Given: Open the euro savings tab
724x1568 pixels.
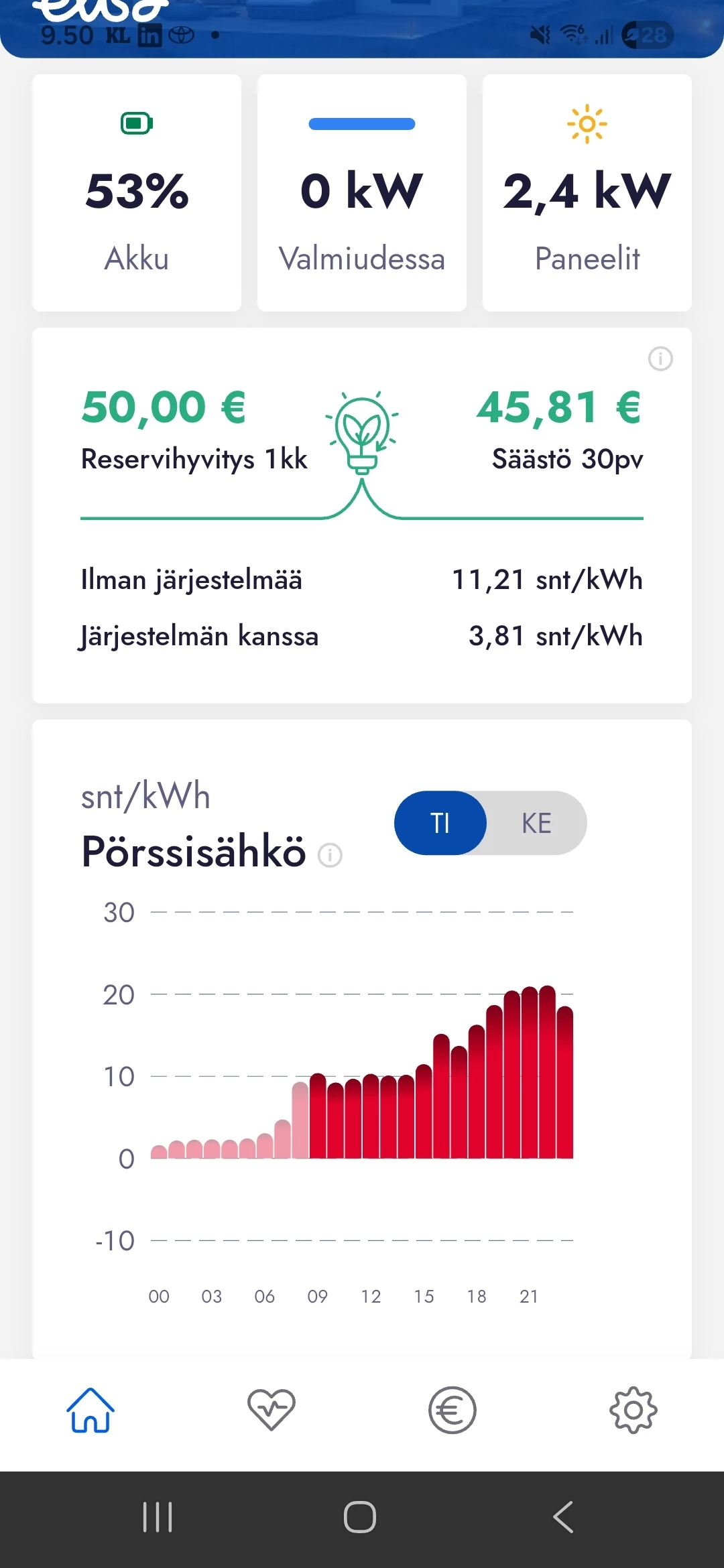Looking at the screenshot, I should [452, 1410].
